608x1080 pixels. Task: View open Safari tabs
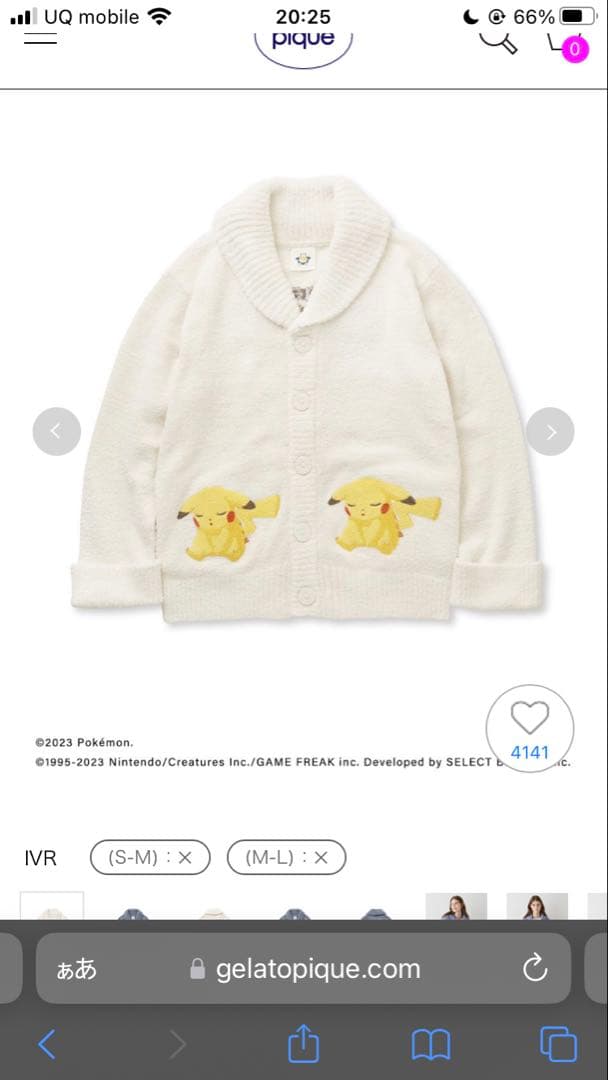click(558, 1045)
